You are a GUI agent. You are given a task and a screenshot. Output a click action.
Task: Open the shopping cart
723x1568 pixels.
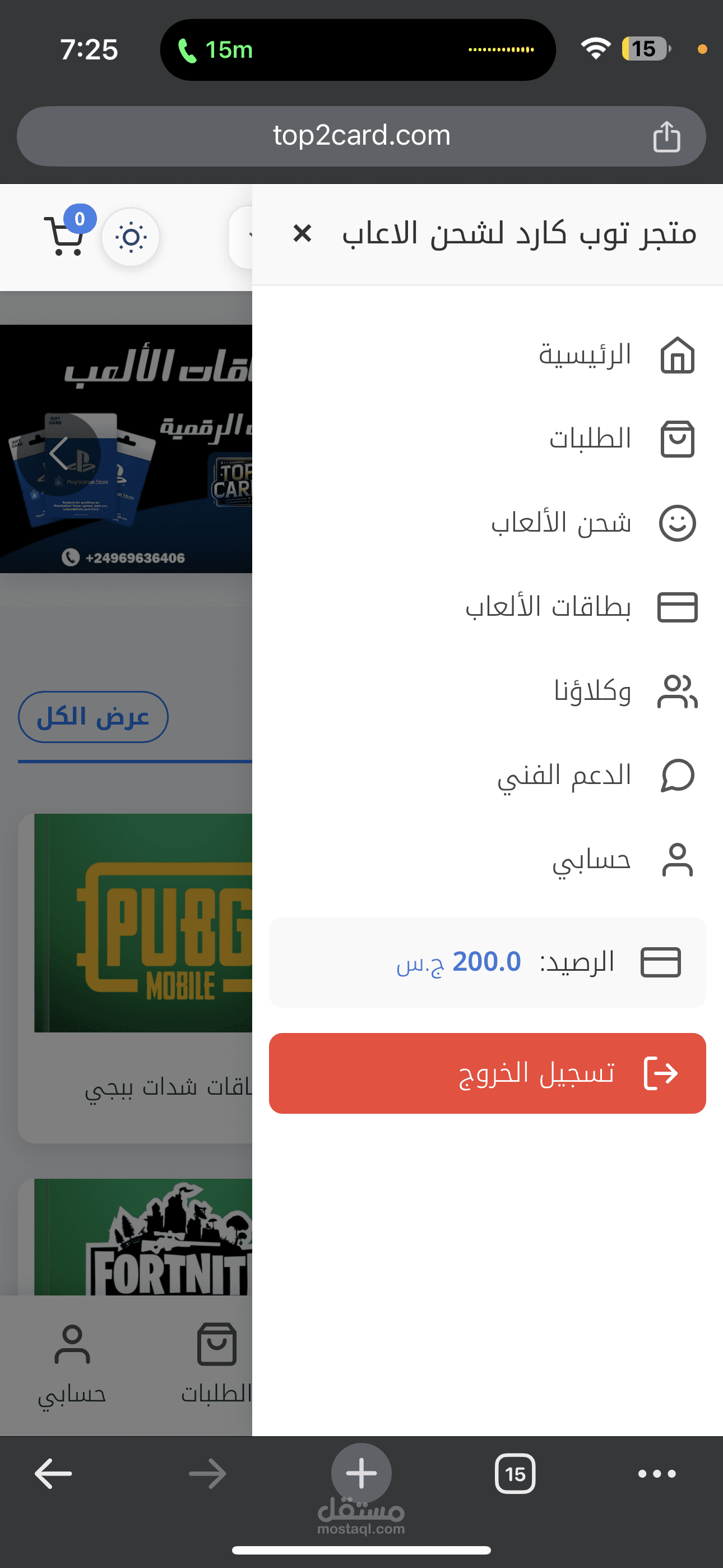[64, 236]
